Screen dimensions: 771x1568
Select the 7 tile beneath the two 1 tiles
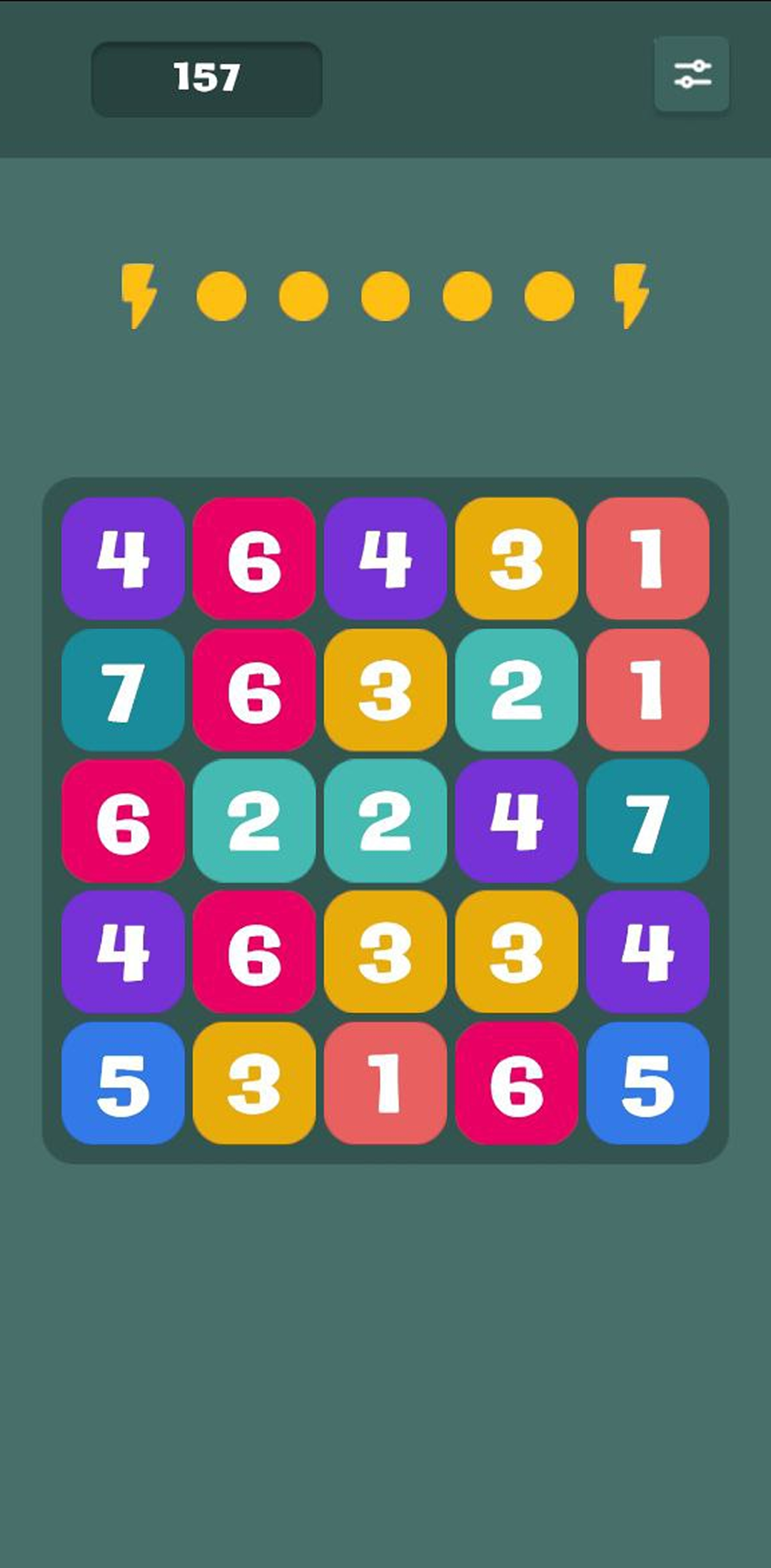647,821
